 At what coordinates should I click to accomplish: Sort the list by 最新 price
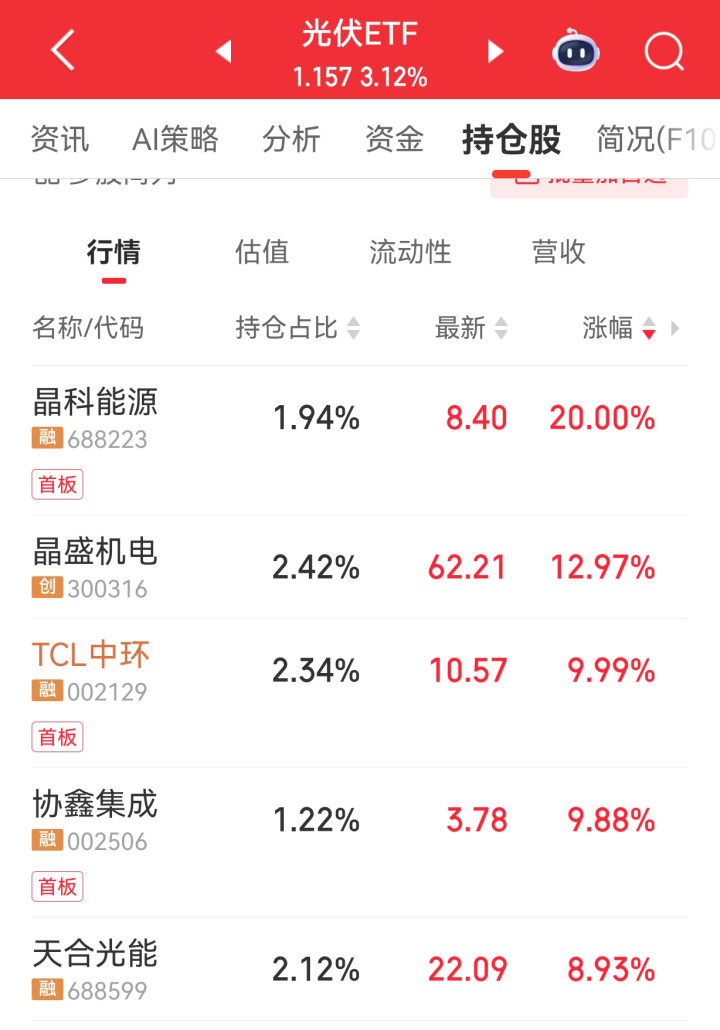point(471,328)
